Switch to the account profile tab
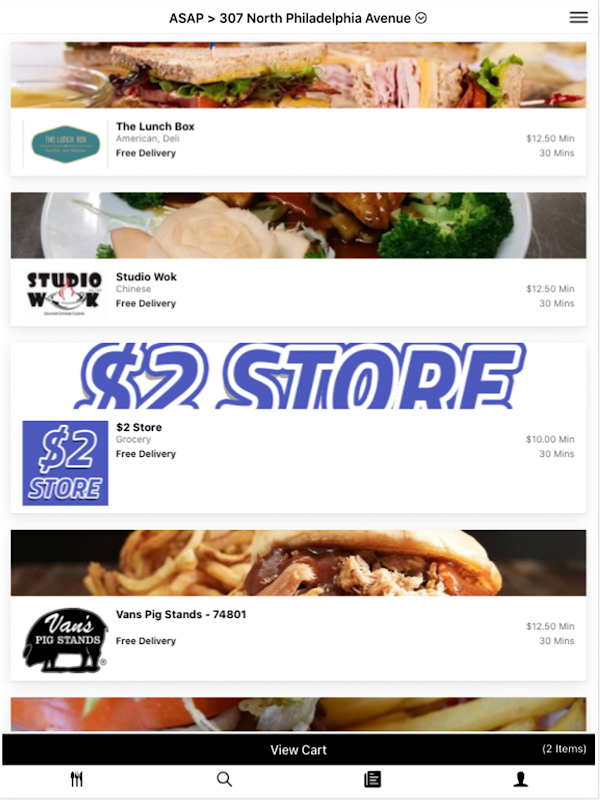This screenshot has height=800, width=600. tap(520, 780)
